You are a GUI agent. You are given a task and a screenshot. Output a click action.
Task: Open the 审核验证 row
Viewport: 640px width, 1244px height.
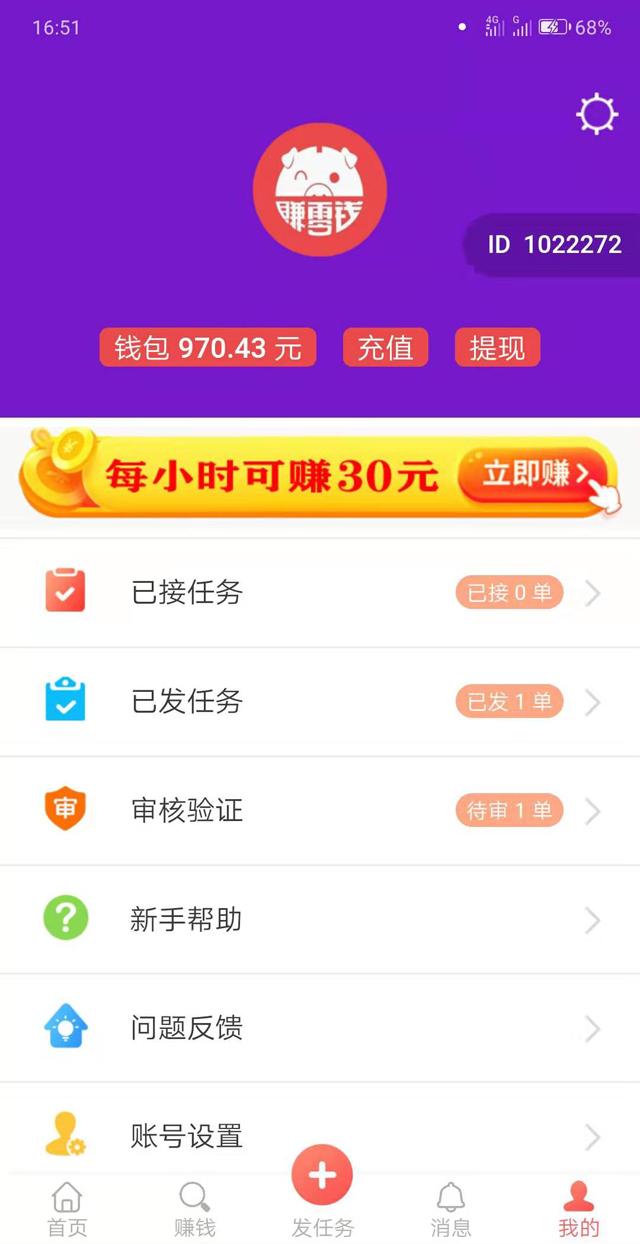point(320,810)
